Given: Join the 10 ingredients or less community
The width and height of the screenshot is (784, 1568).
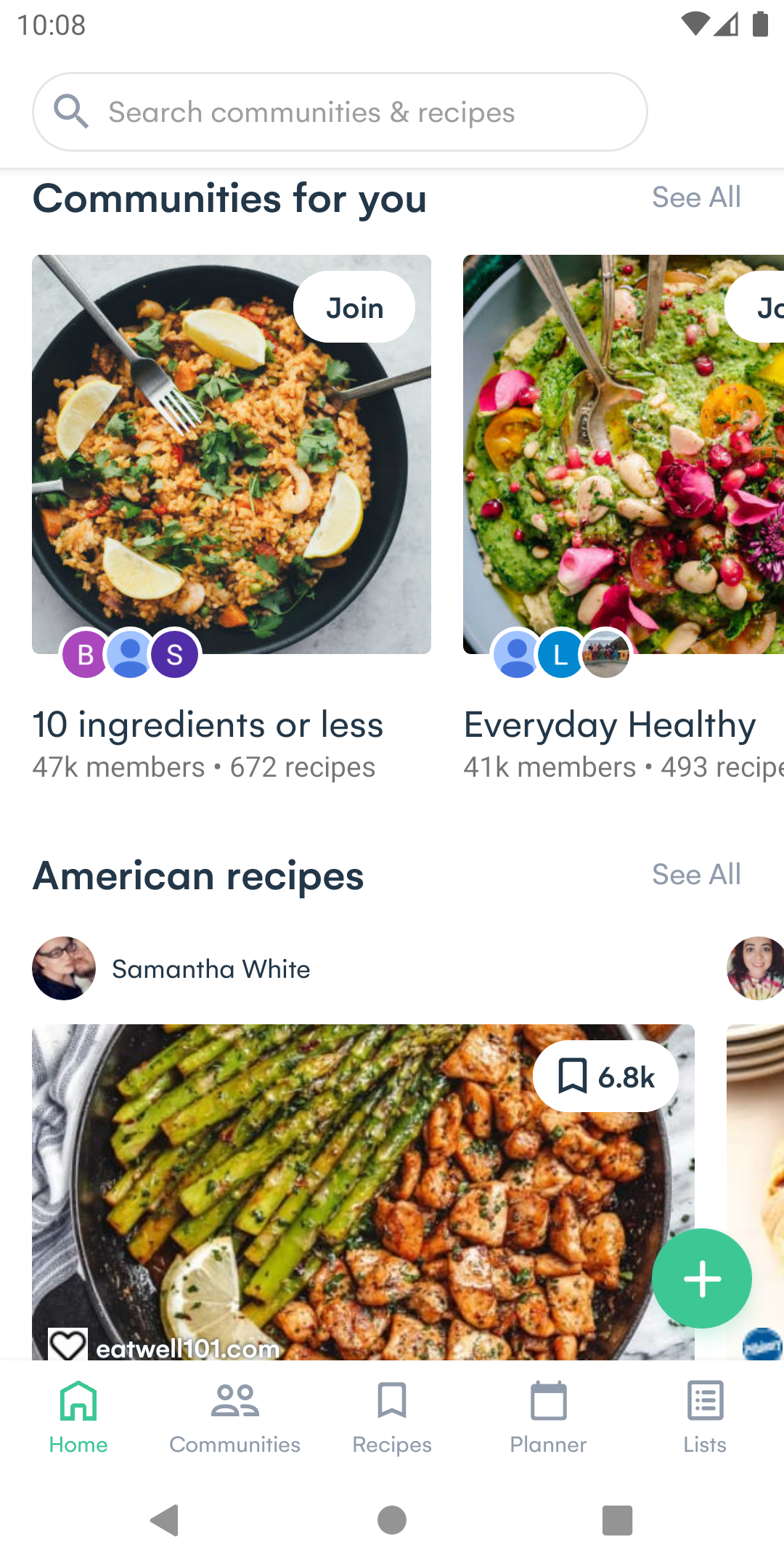Looking at the screenshot, I should tap(354, 307).
